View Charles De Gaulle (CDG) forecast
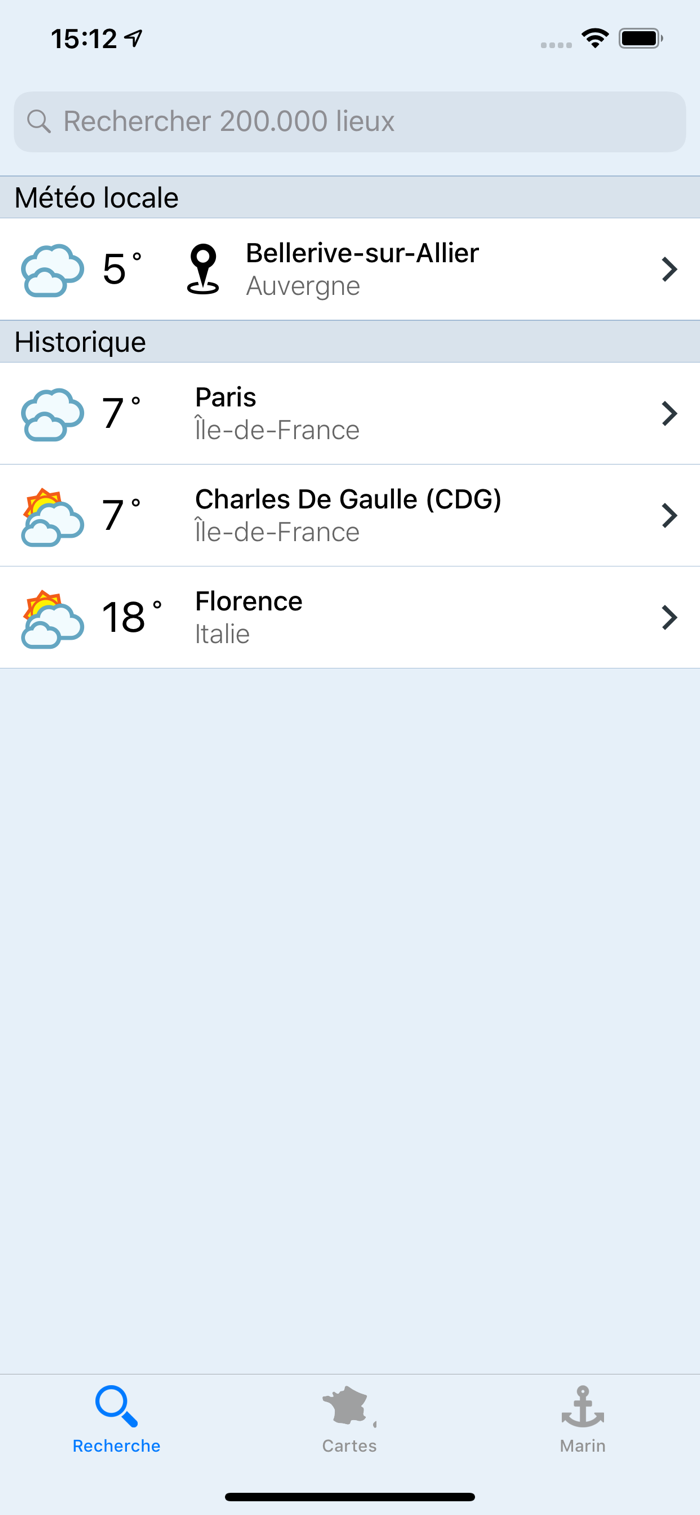Viewport: 700px width, 1515px height. [x=350, y=515]
